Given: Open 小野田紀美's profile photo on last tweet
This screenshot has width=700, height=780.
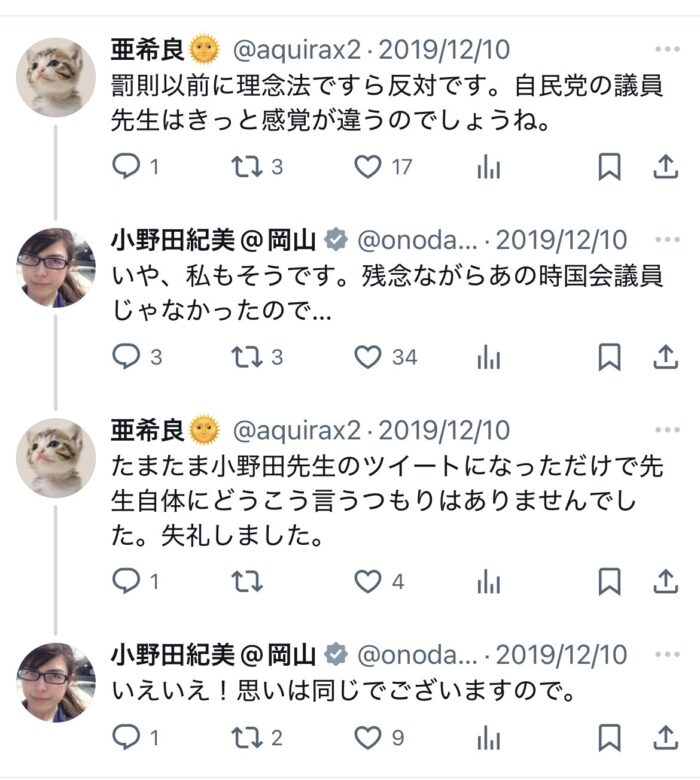Looking at the screenshot, I should pos(56,682).
